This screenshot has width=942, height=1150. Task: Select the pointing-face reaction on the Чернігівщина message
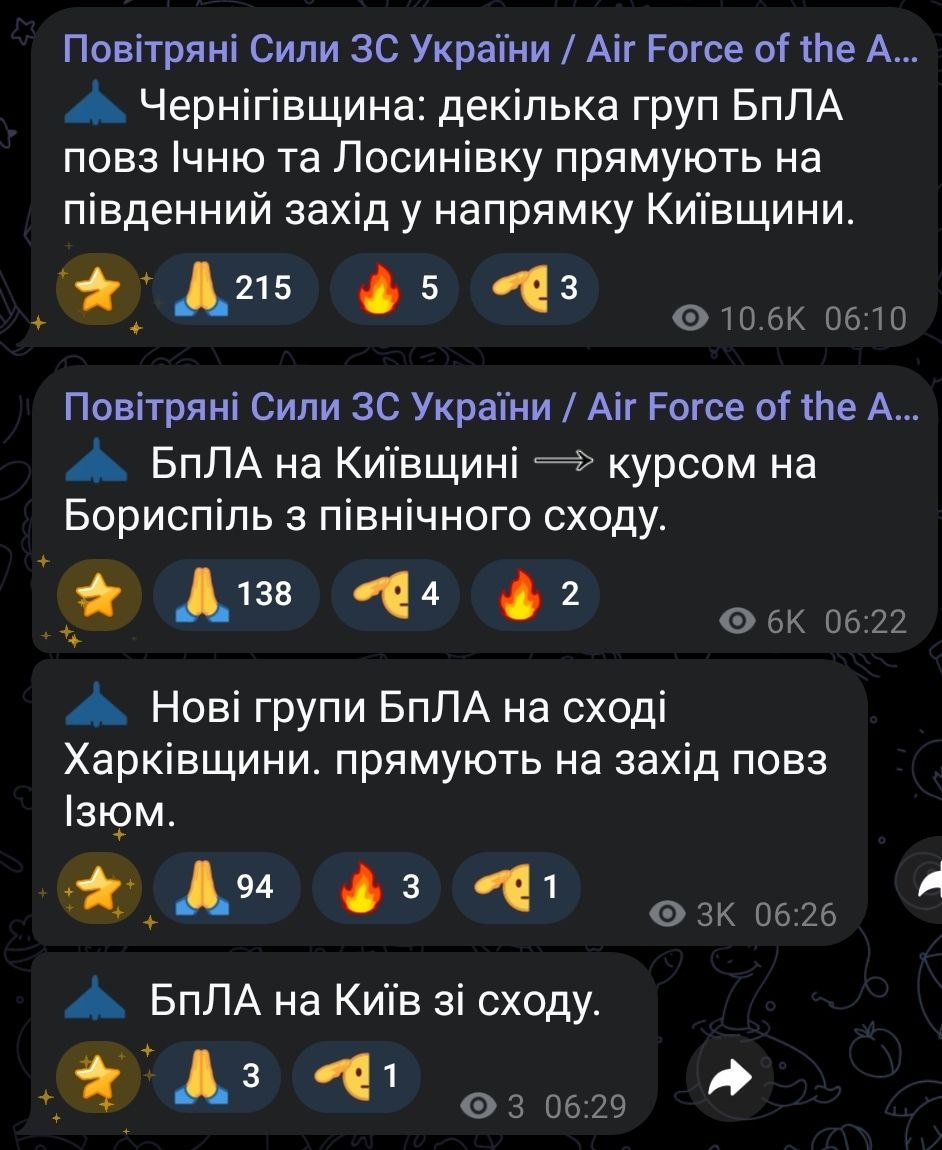tap(535, 287)
